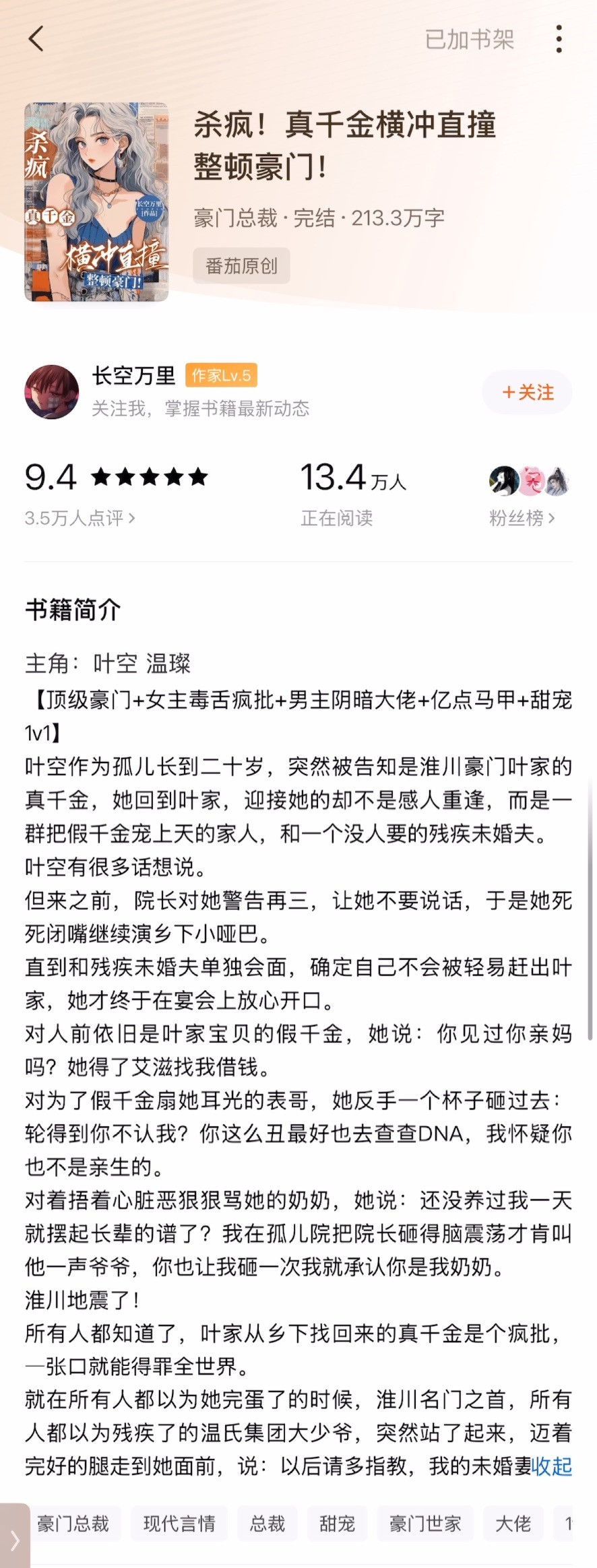Enable following the author via +关注

tap(527, 393)
